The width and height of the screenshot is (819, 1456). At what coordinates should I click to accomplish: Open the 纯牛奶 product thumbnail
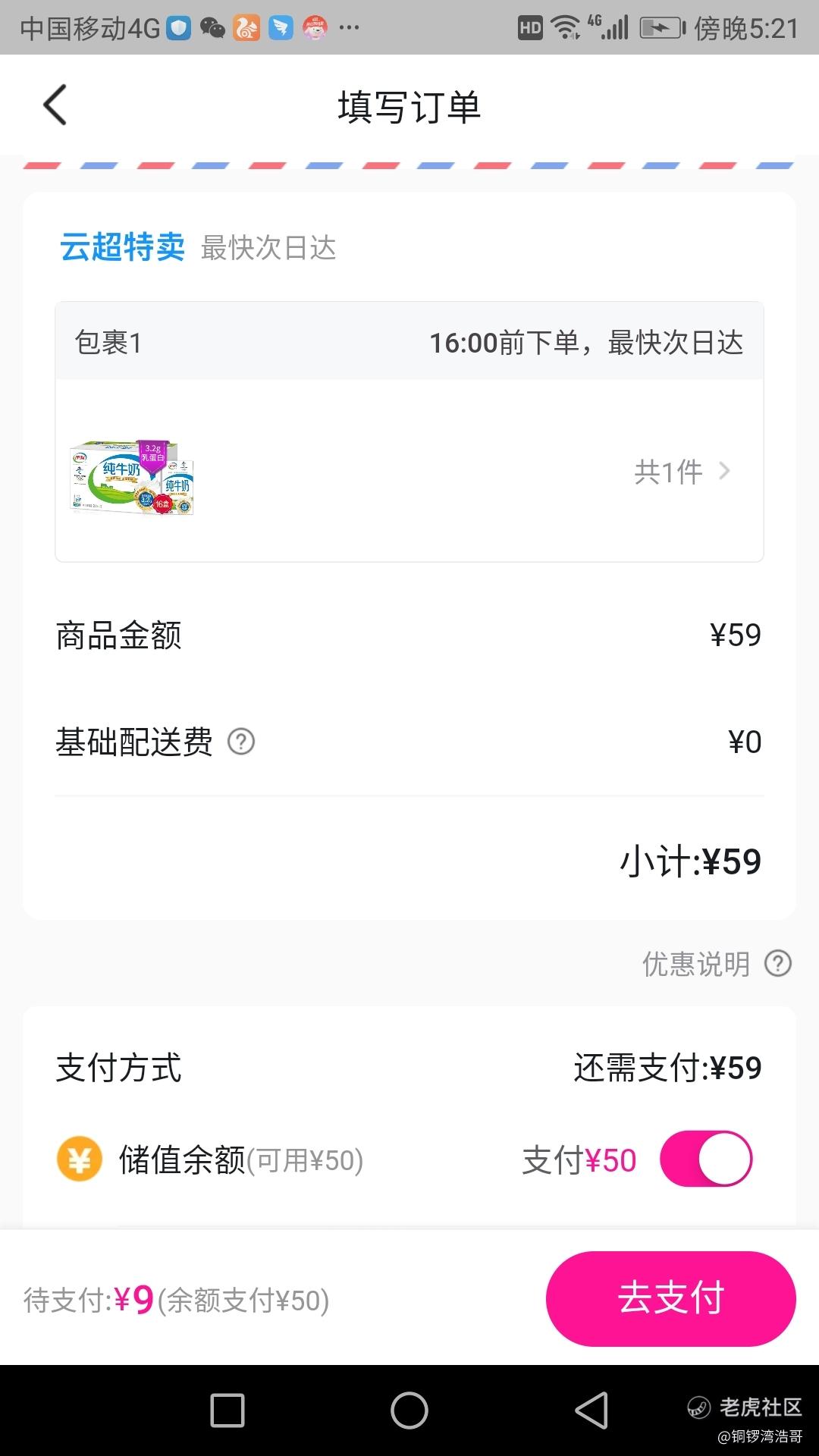(133, 477)
